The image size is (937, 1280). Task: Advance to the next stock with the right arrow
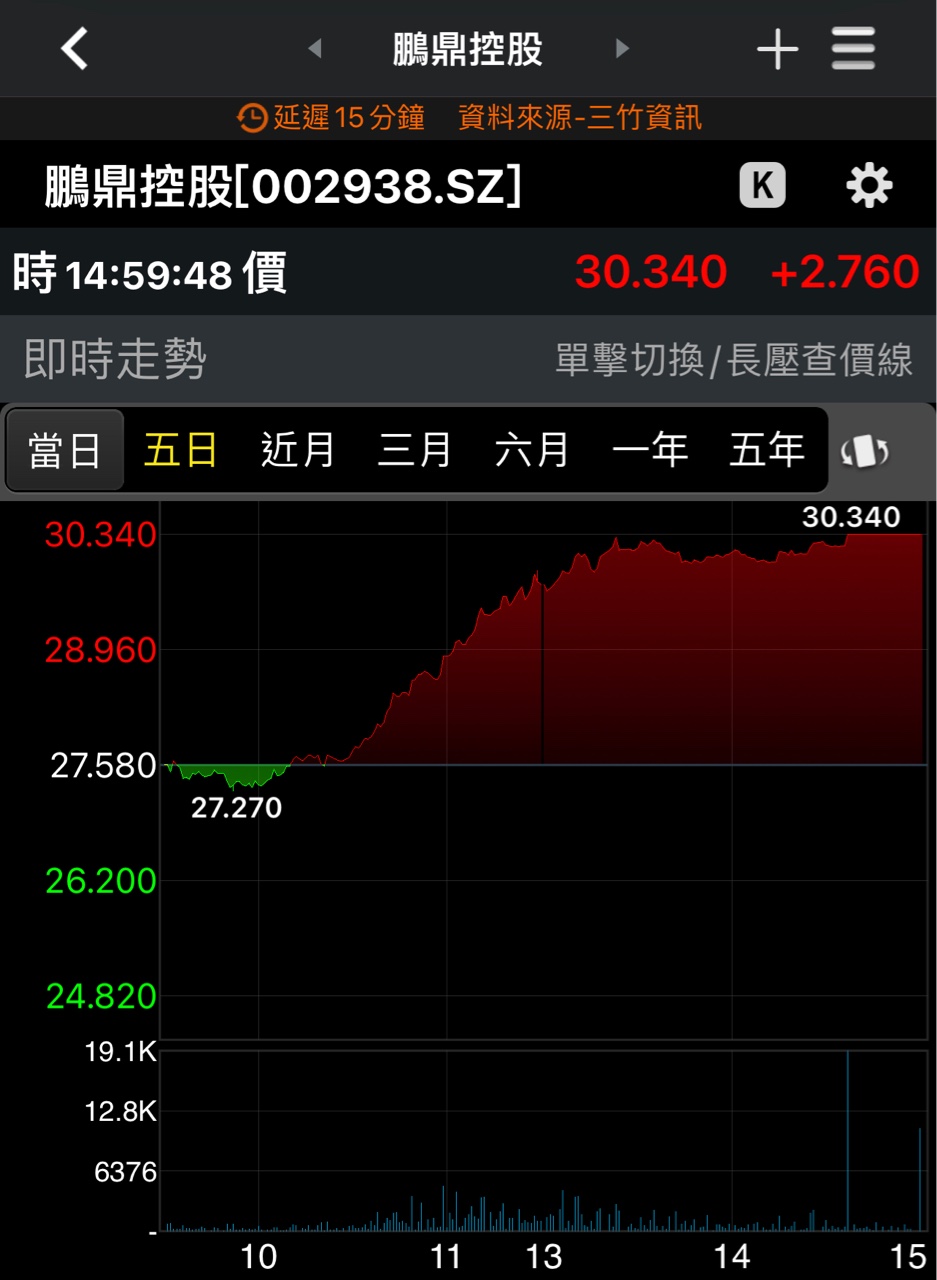[622, 48]
